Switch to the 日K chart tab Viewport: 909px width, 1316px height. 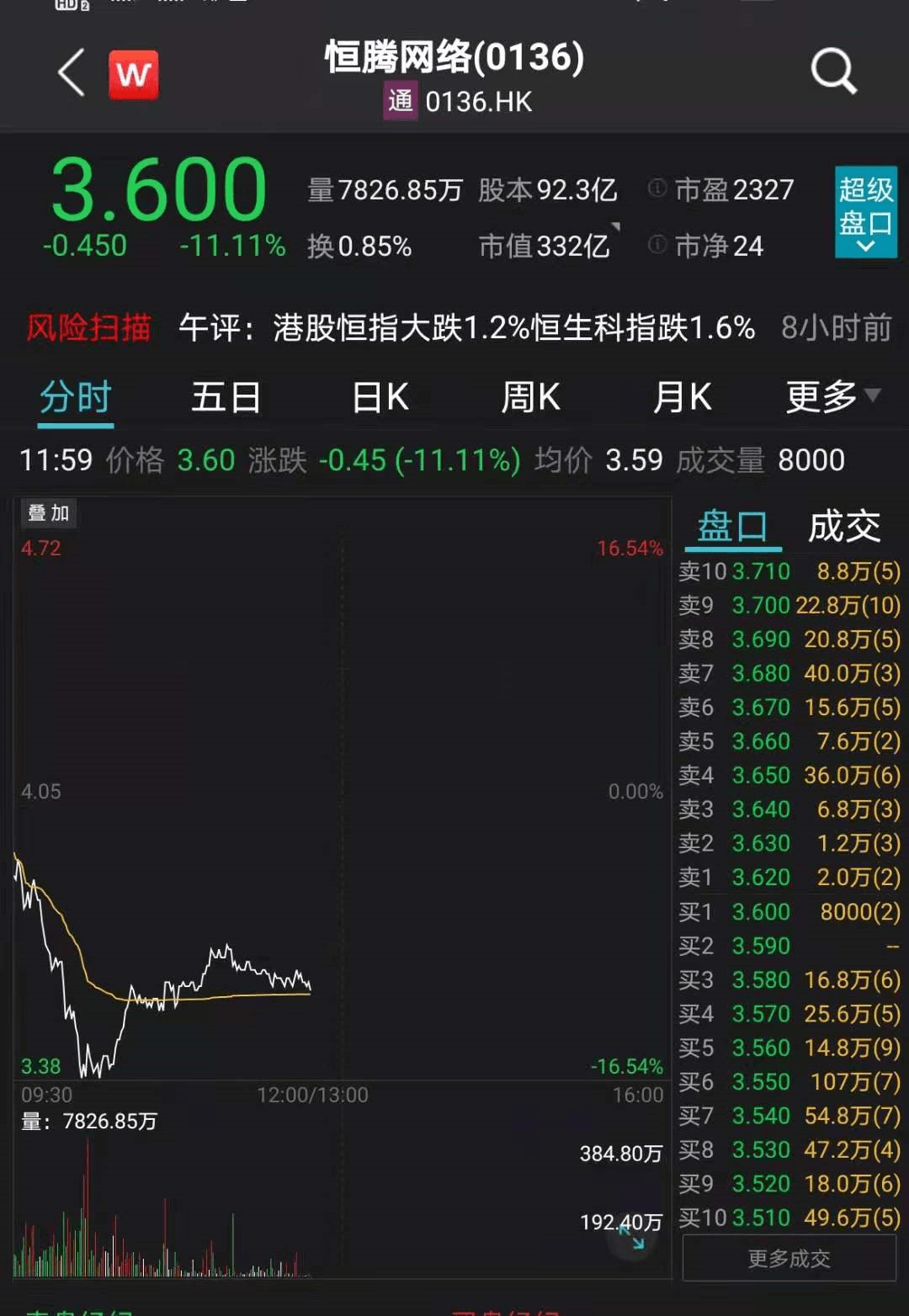[x=380, y=397]
